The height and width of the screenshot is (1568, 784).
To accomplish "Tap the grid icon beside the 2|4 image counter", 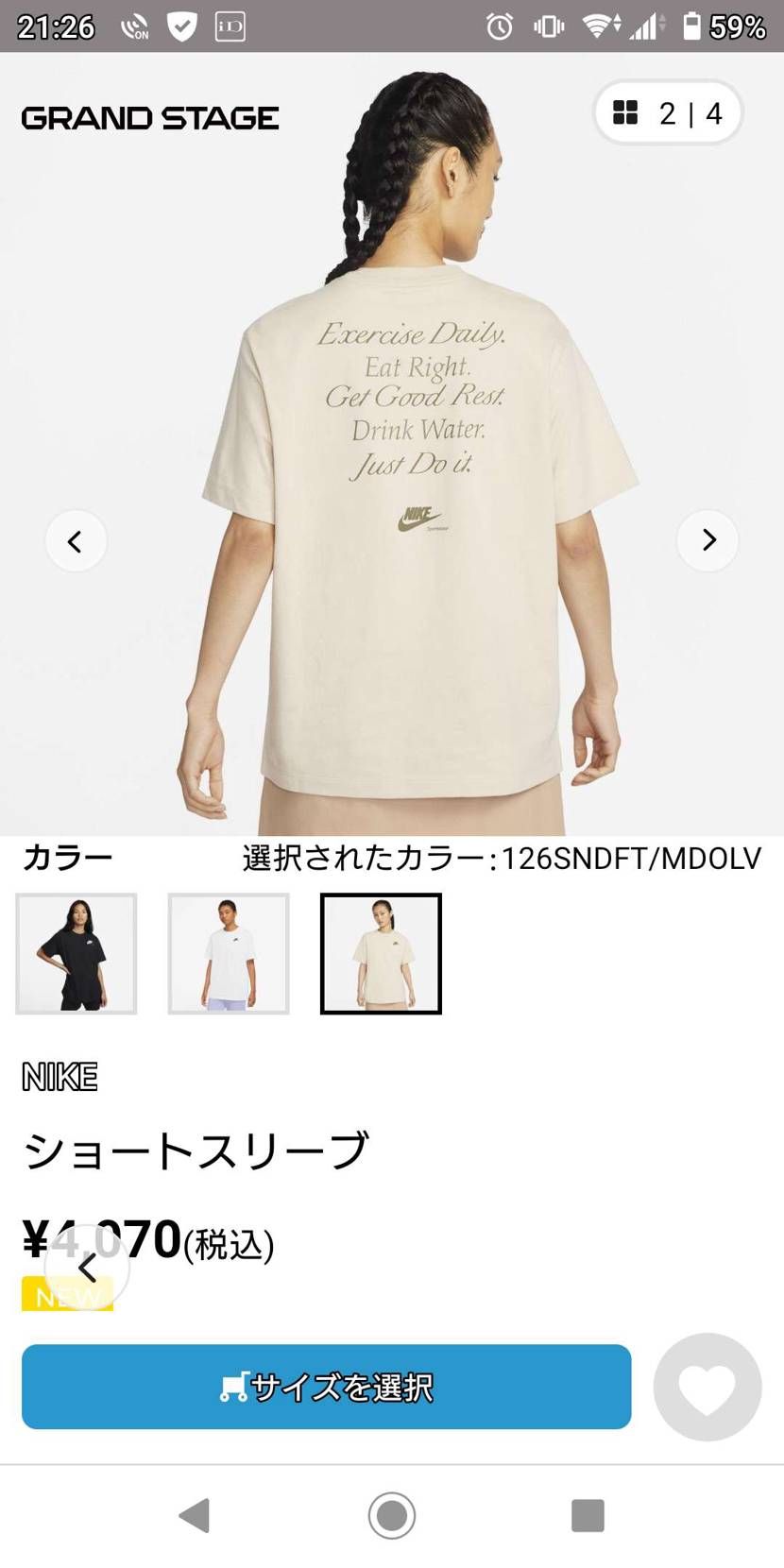I will 624,113.
